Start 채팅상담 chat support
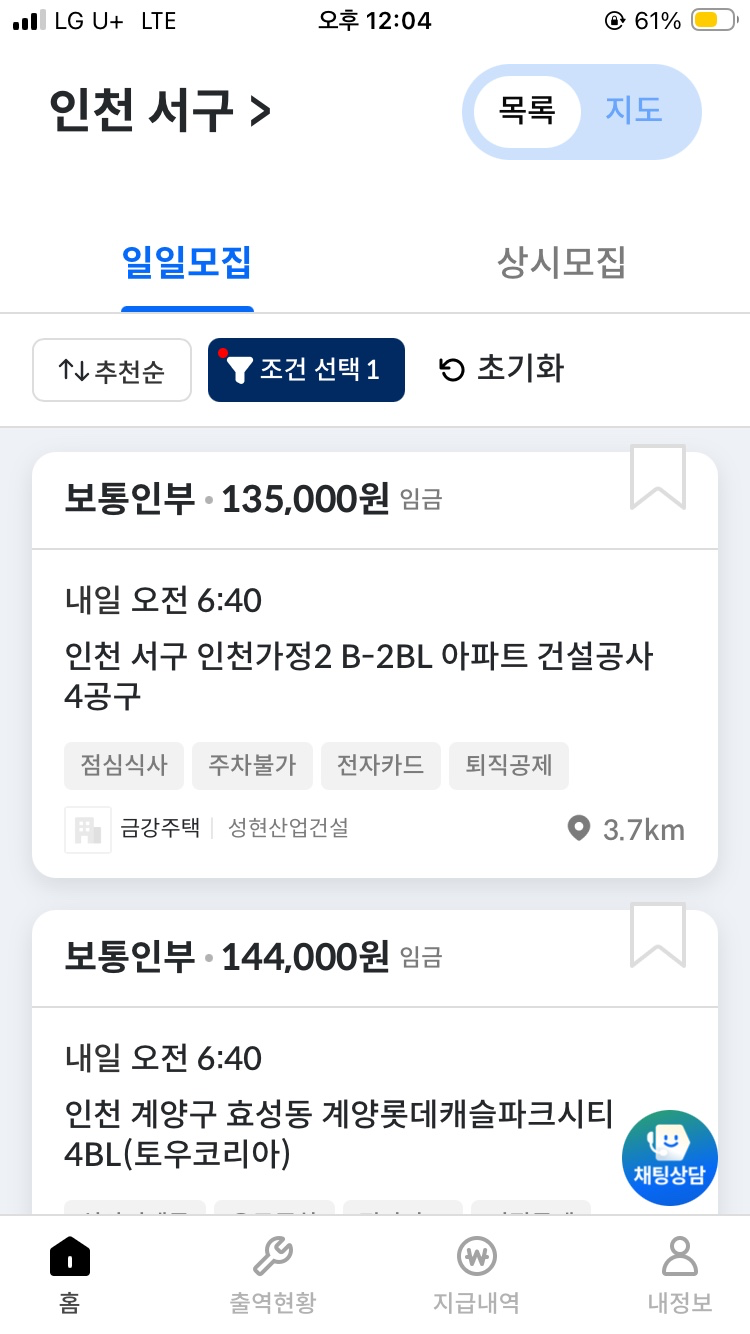The height and width of the screenshot is (1334, 750). click(669, 1157)
